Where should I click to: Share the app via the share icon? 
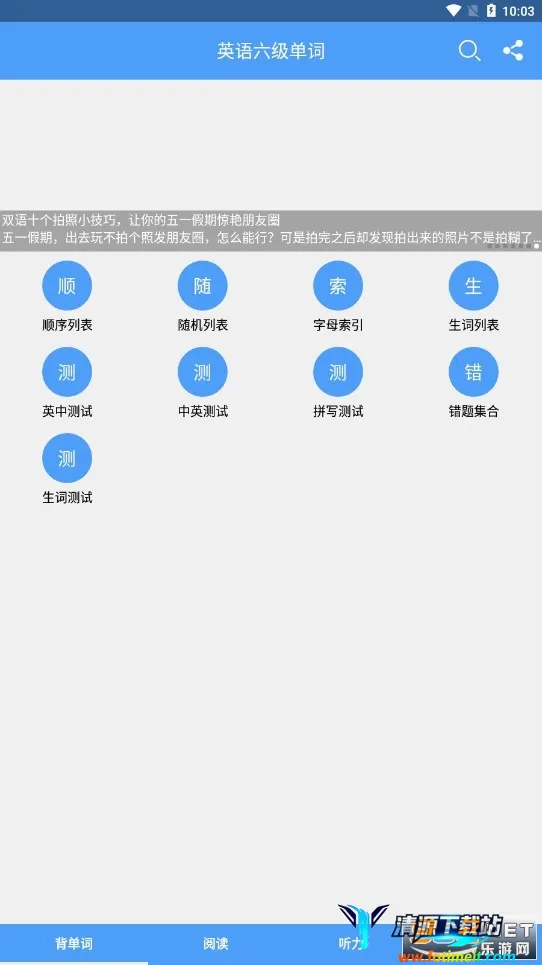click(x=513, y=50)
